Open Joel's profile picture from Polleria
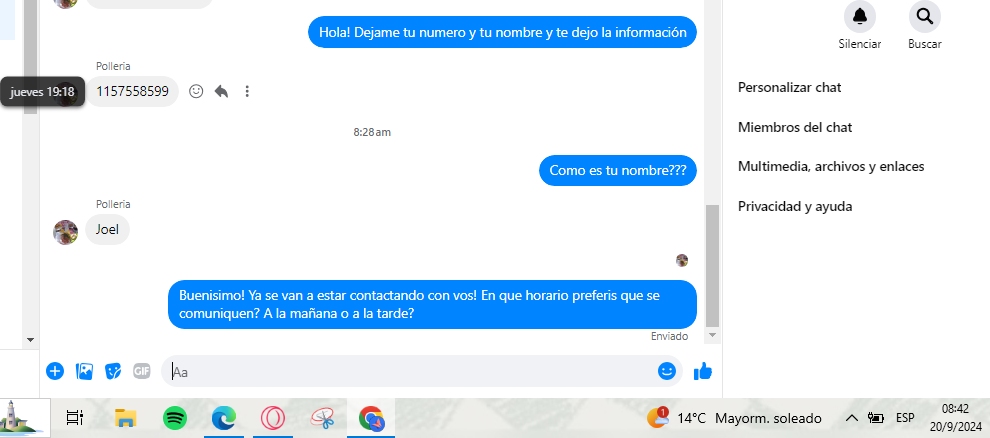 click(x=66, y=232)
